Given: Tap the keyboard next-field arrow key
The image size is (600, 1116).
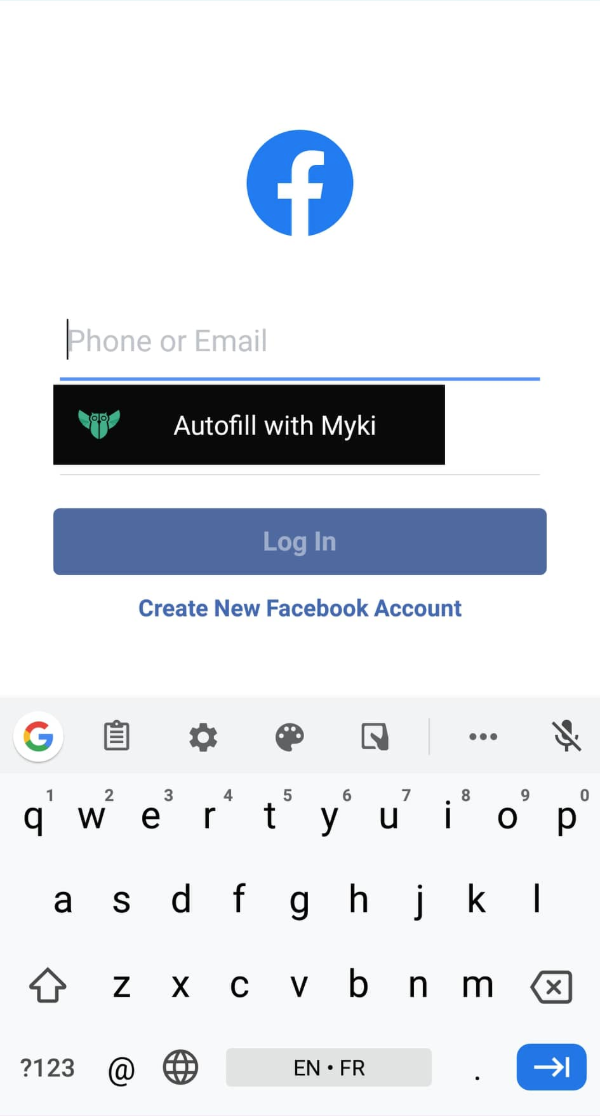Looking at the screenshot, I should tap(551, 1067).
